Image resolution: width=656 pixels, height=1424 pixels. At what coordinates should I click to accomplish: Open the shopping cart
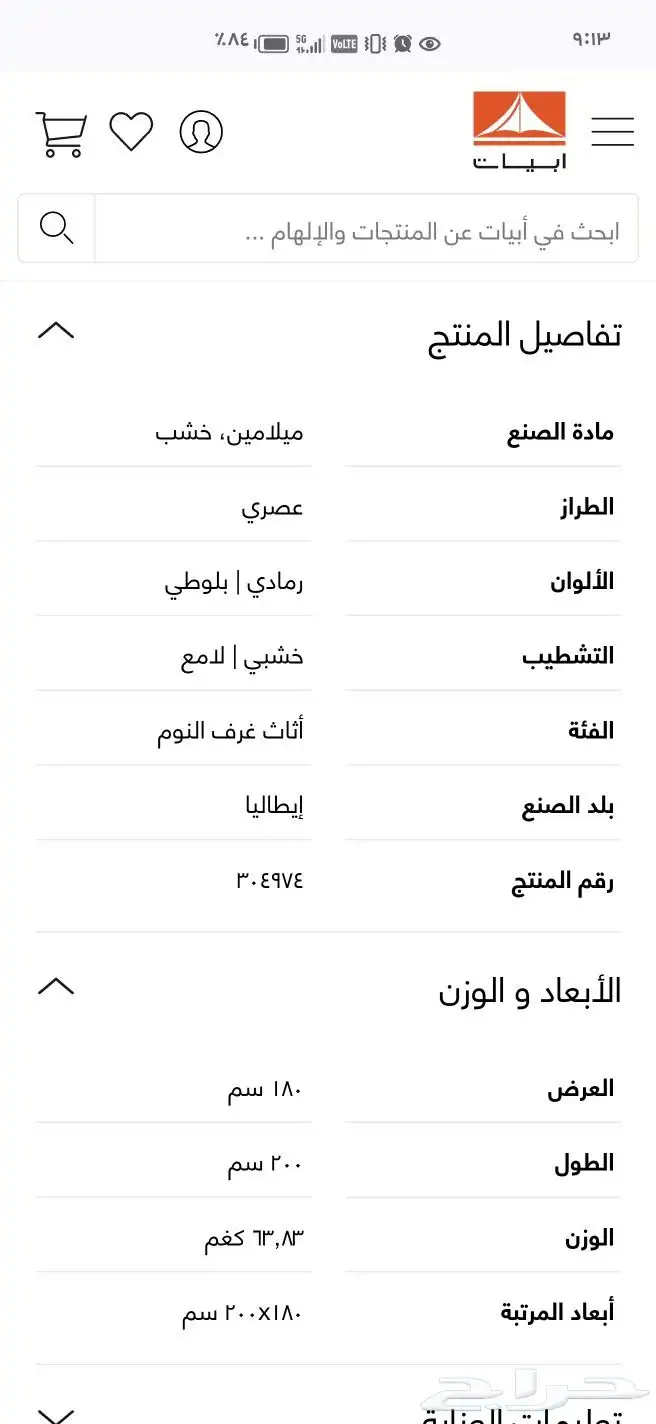60,133
